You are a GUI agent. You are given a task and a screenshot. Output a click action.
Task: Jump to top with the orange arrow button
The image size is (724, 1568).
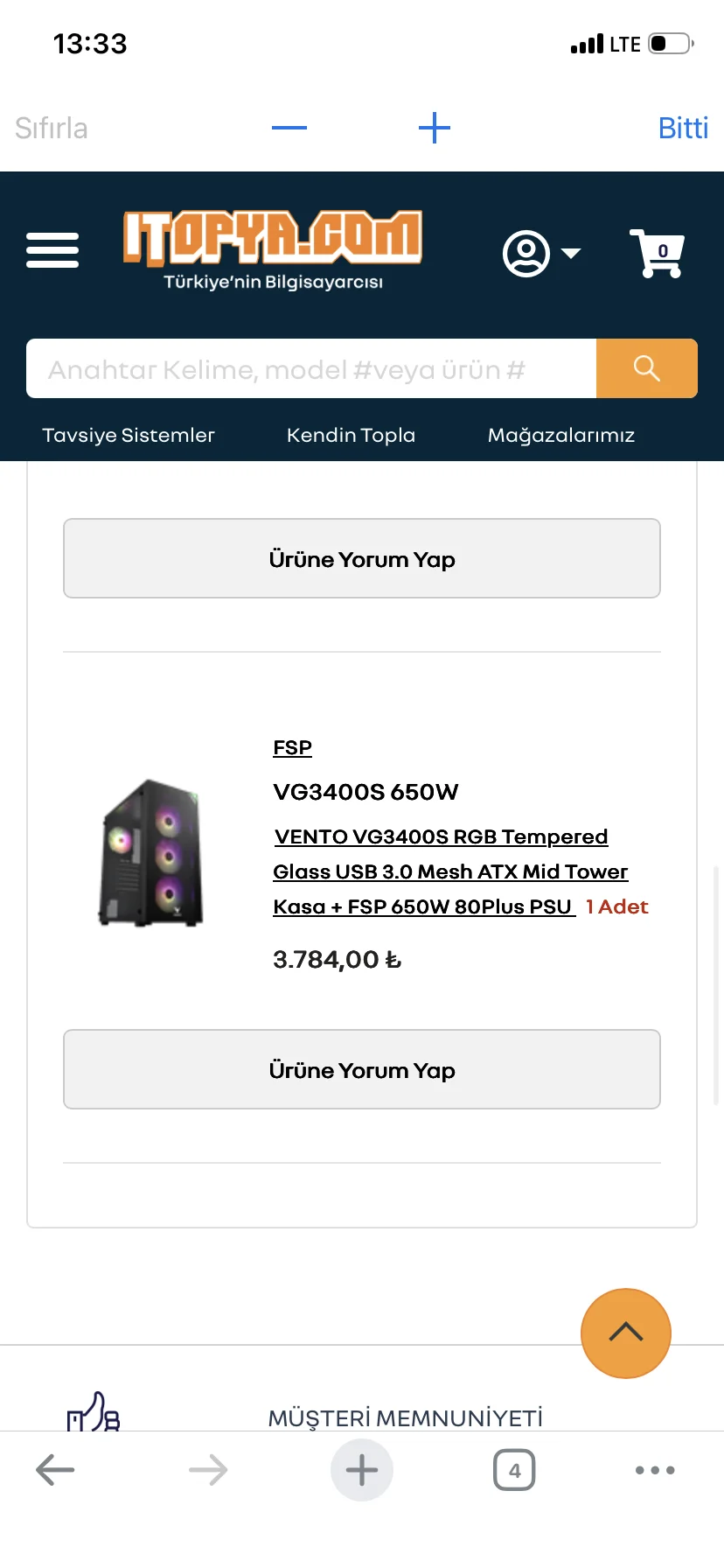pos(625,1333)
